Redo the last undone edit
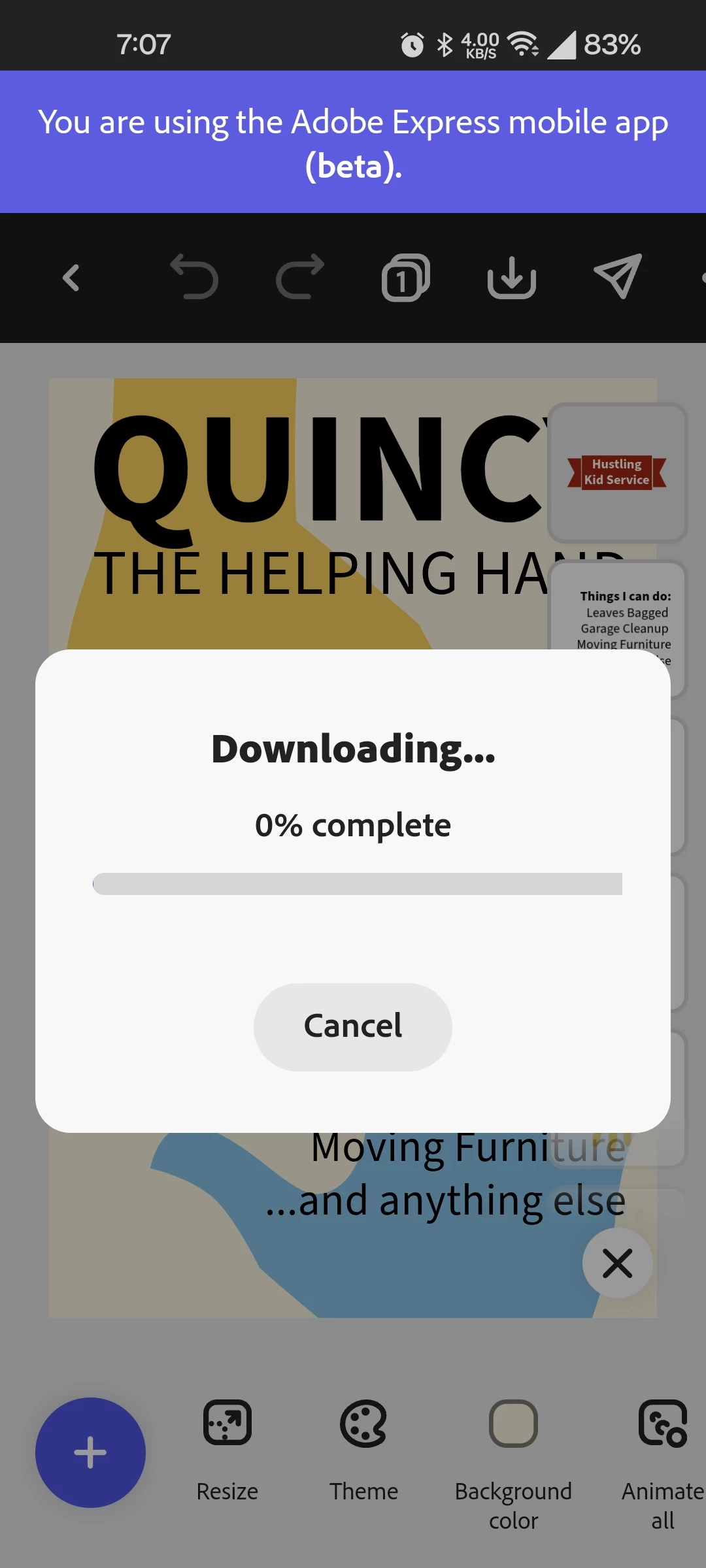Image resolution: width=706 pixels, height=1568 pixels. click(x=300, y=278)
